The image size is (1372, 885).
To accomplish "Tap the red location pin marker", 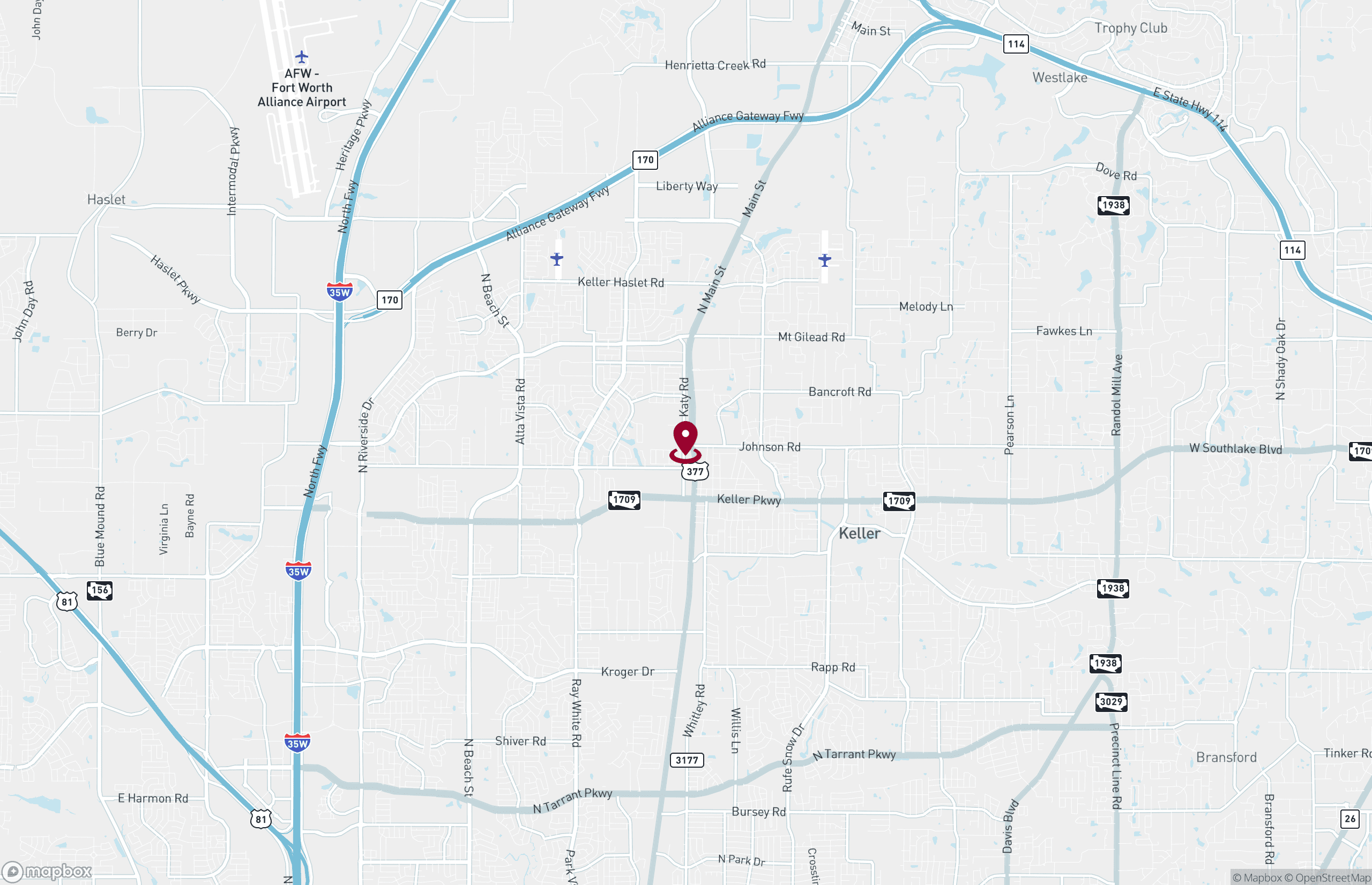I will (685, 440).
